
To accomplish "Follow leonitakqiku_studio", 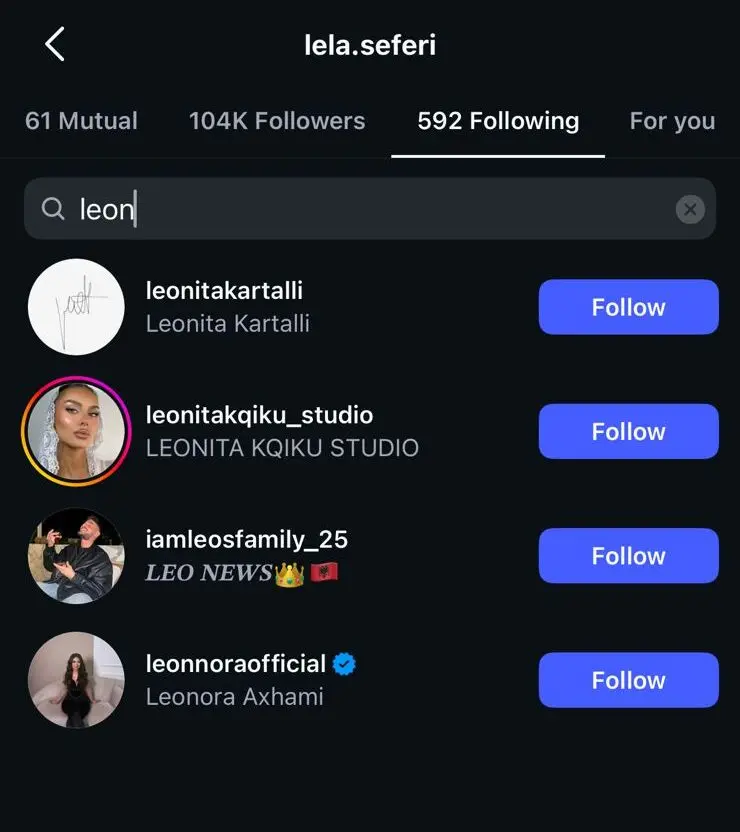I will [628, 431].
